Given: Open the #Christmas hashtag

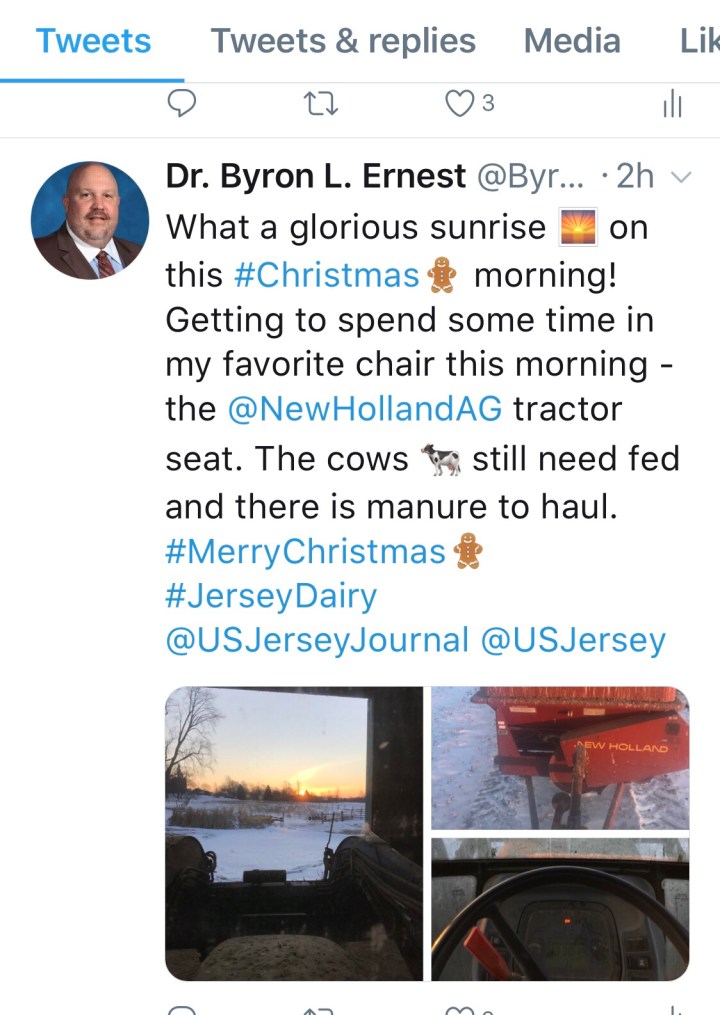Looking at the screenshot, I should [x=327, y=275].
